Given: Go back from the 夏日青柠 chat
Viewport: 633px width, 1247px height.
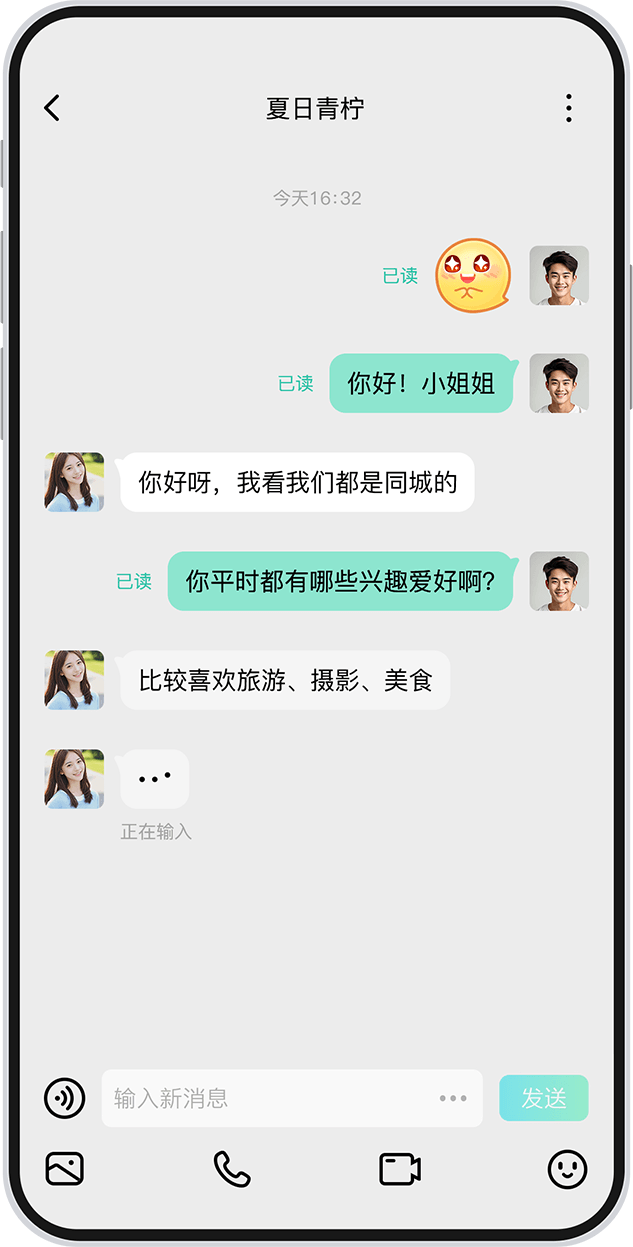Looking at the screenshot, I should (x=53, y=108).
